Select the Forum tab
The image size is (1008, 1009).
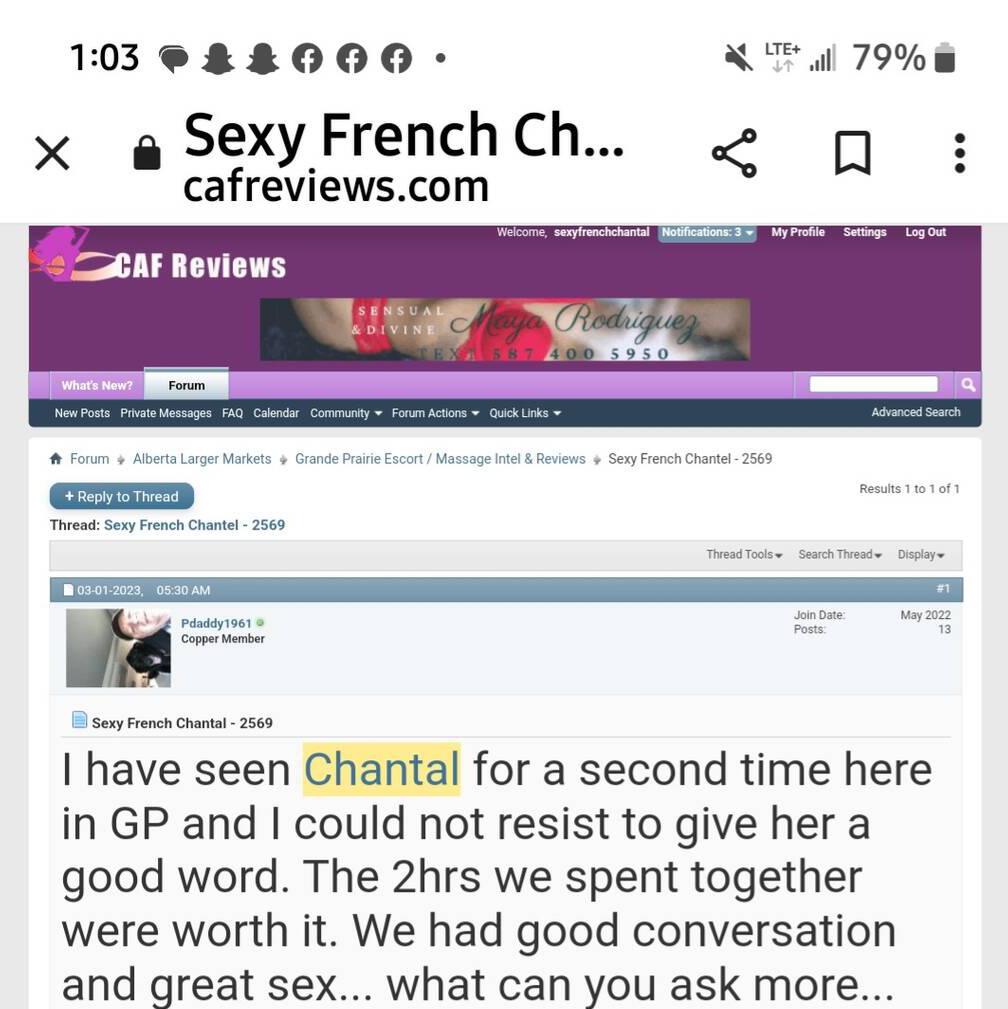coord(186,385)
